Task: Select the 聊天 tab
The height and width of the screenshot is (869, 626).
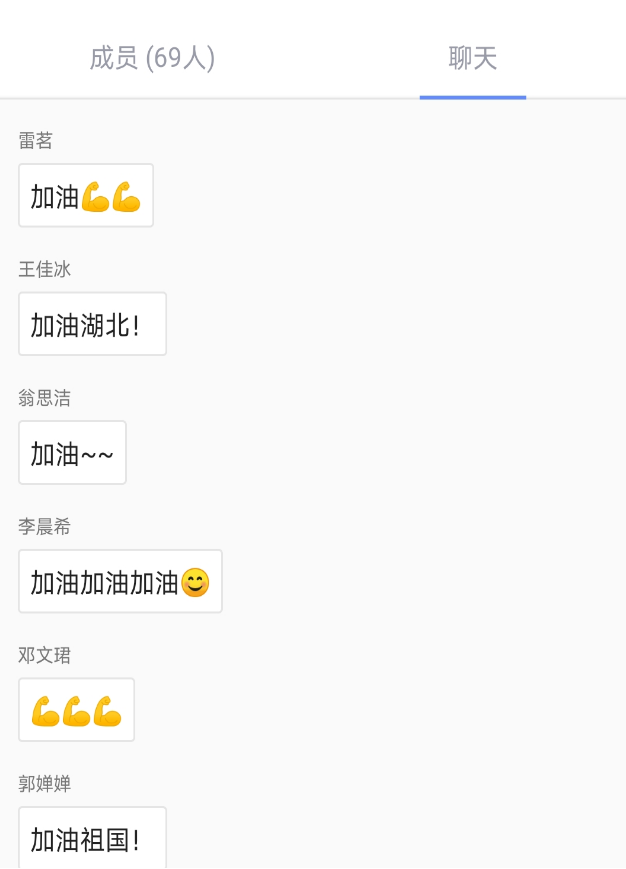Action: coord(472,58)
